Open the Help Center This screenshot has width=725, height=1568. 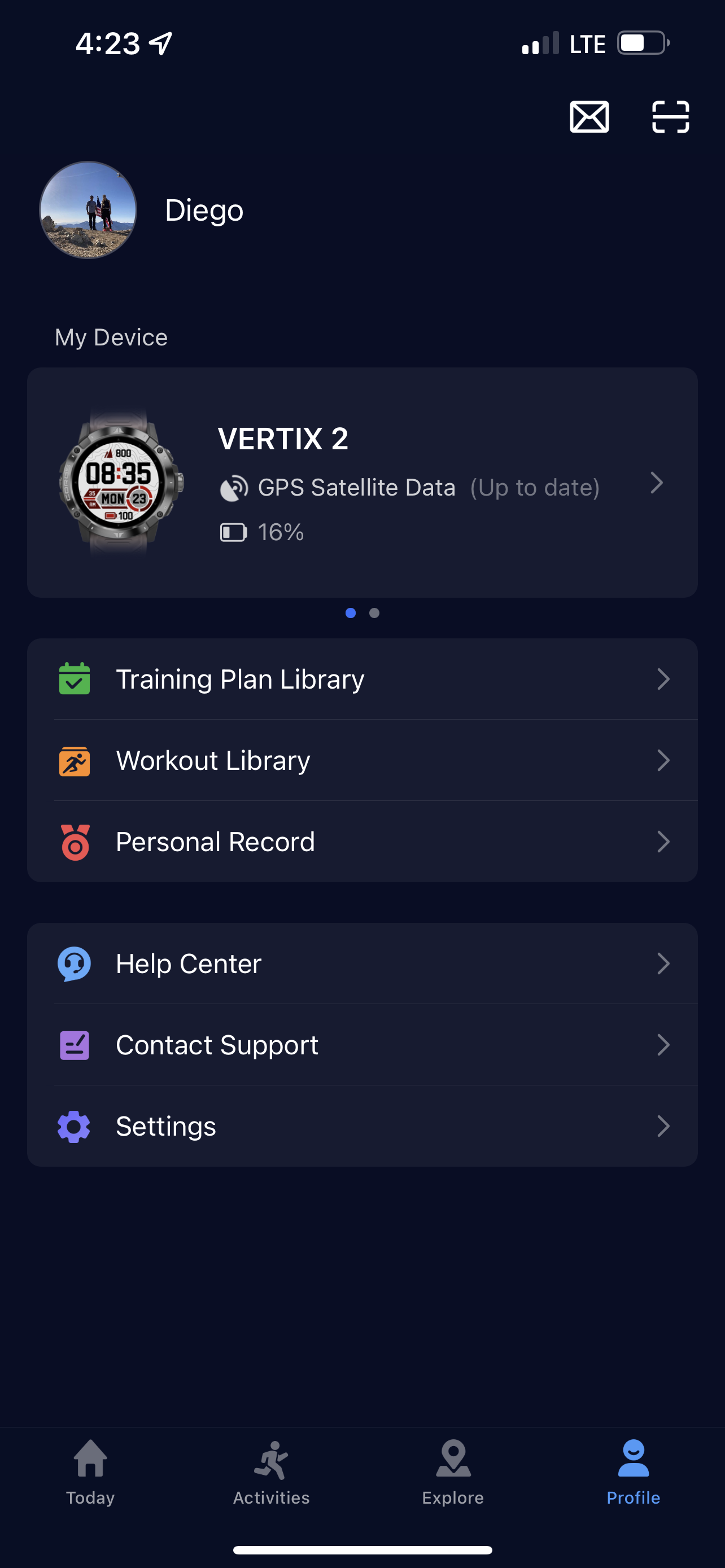coord(362,963)
